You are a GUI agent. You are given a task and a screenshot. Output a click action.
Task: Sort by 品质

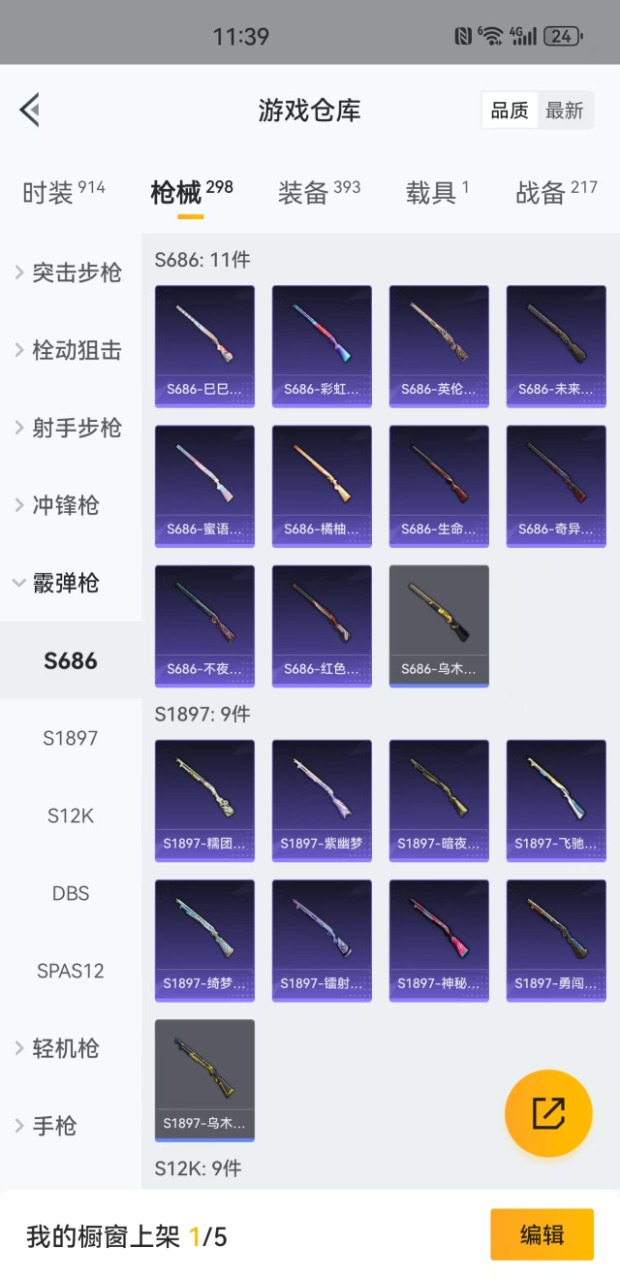tap(509, 111)
